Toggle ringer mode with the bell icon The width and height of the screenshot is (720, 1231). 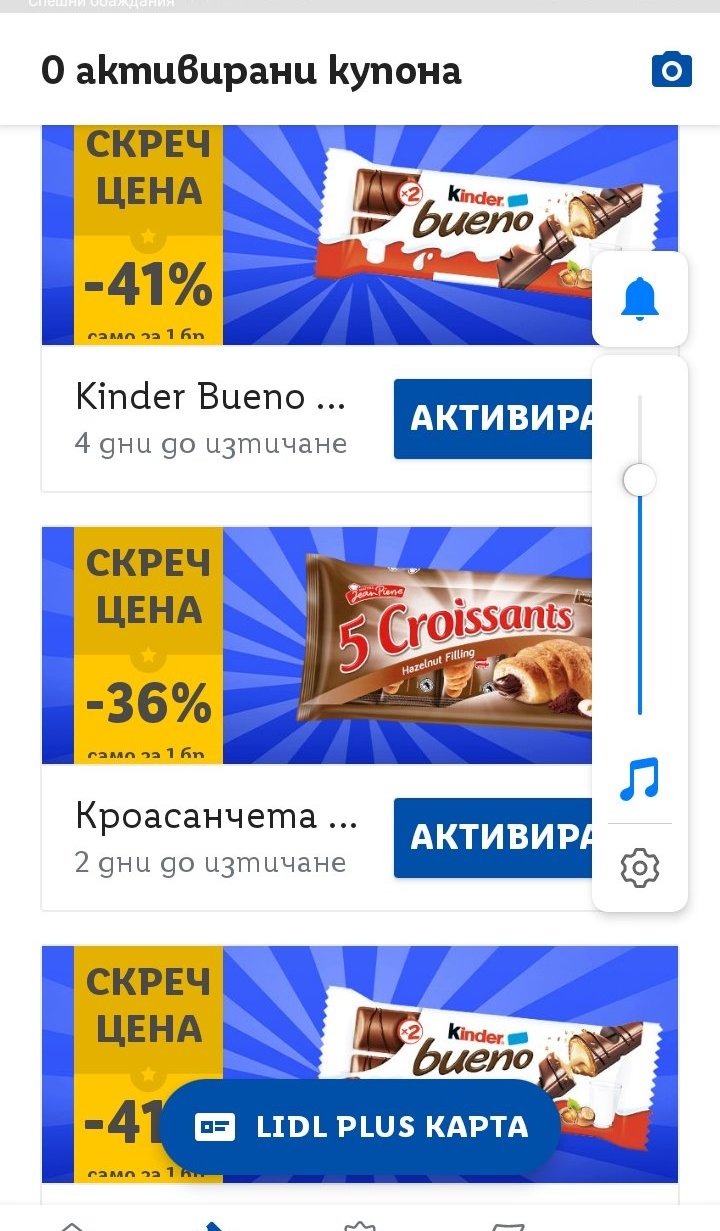click(640, 299)
